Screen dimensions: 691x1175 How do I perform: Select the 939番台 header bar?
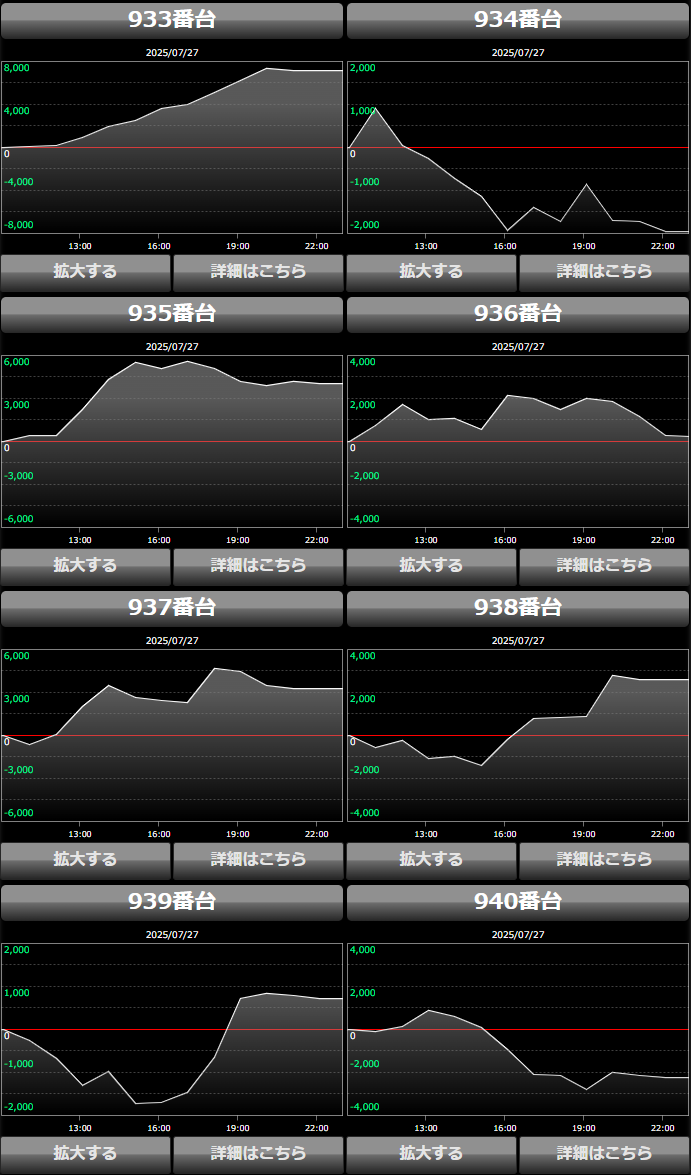coord(172,902)
